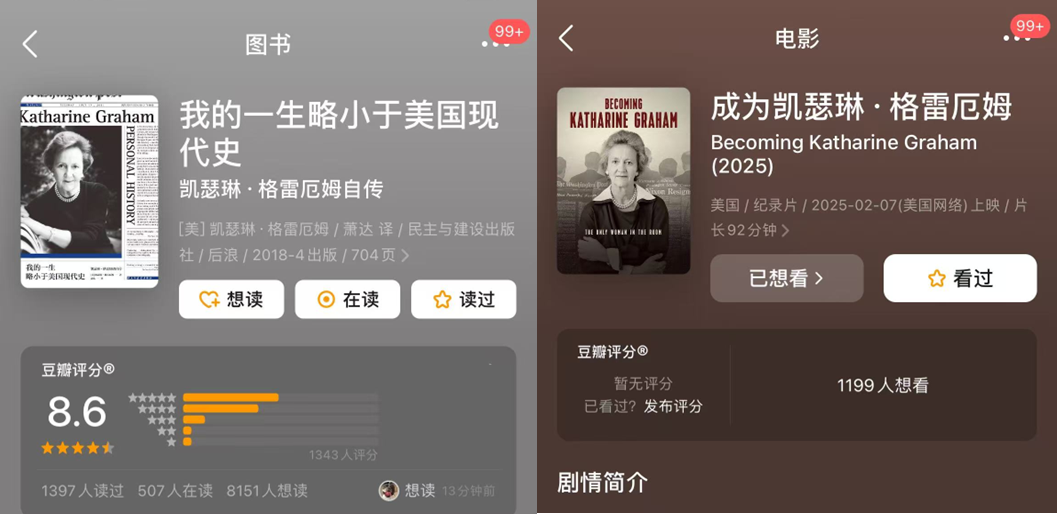Open the 已想看 status button
1057x514 pixels.
coord(786,278)
